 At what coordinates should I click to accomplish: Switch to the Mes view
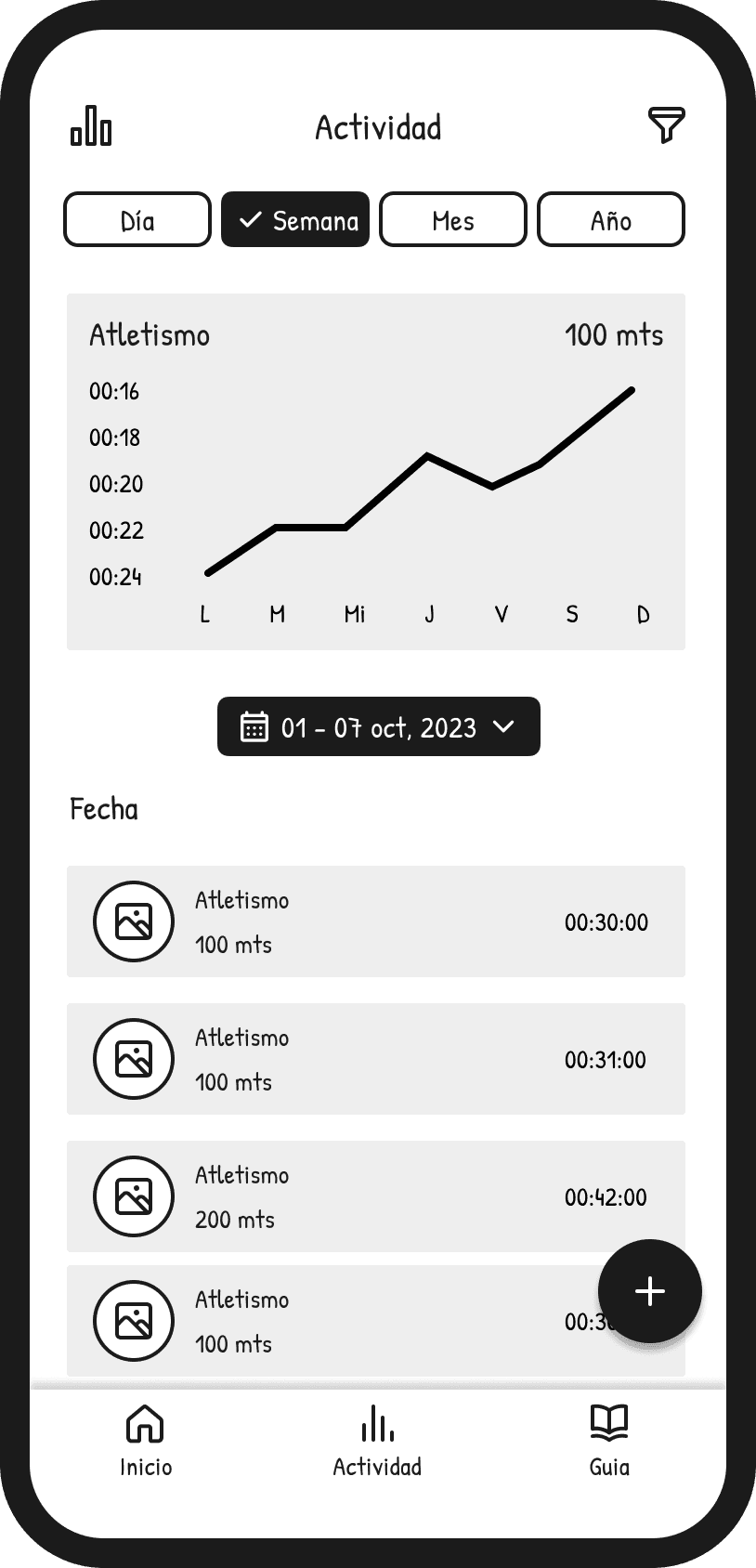click(453, 219)
